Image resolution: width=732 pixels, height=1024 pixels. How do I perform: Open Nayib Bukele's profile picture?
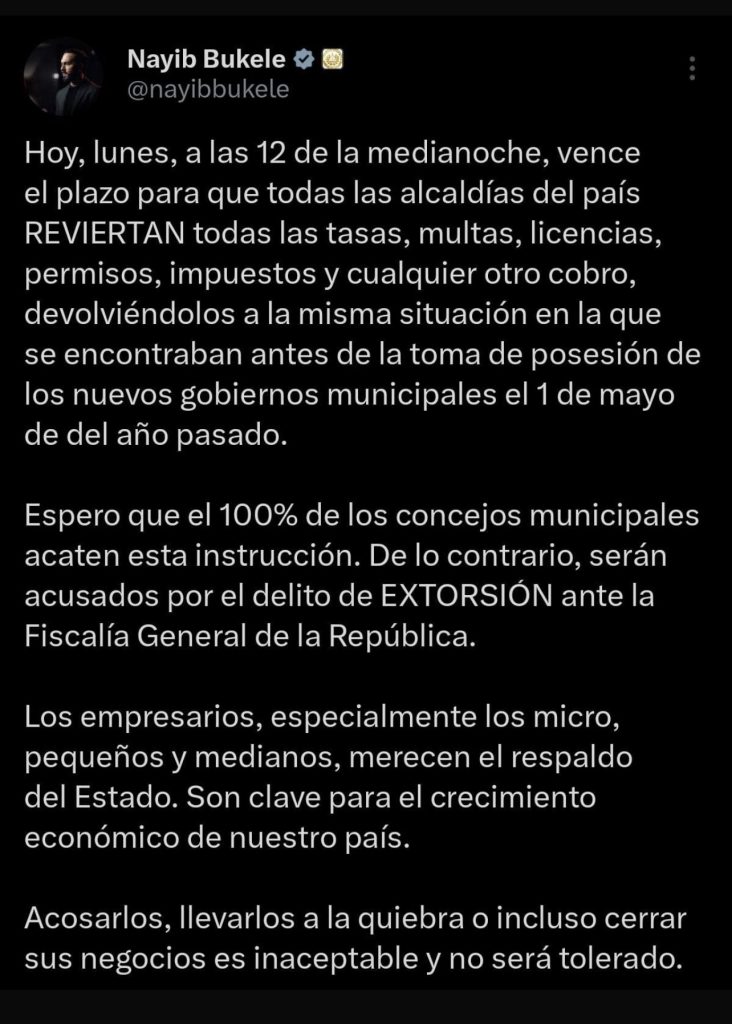point(63,76)
